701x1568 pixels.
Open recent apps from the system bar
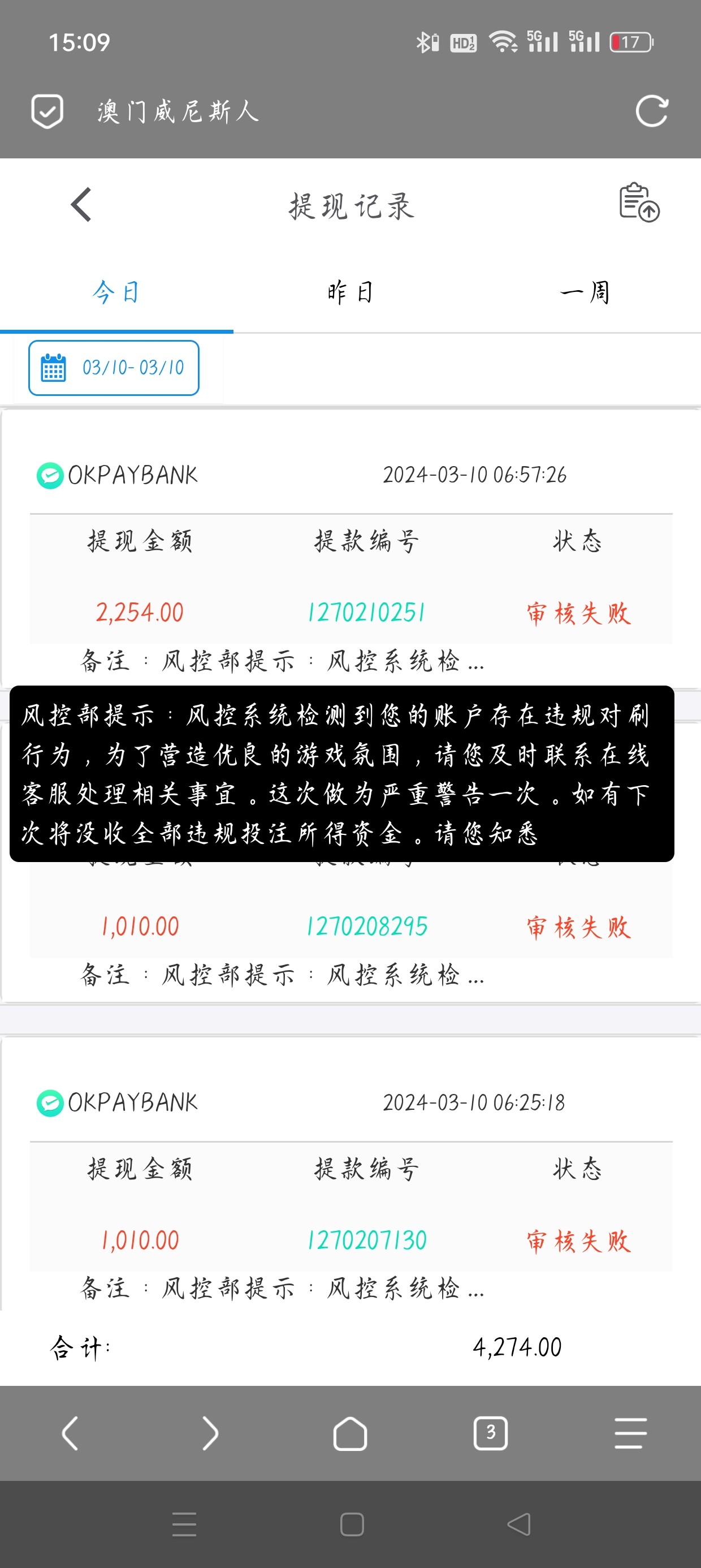pos(184,1524)
